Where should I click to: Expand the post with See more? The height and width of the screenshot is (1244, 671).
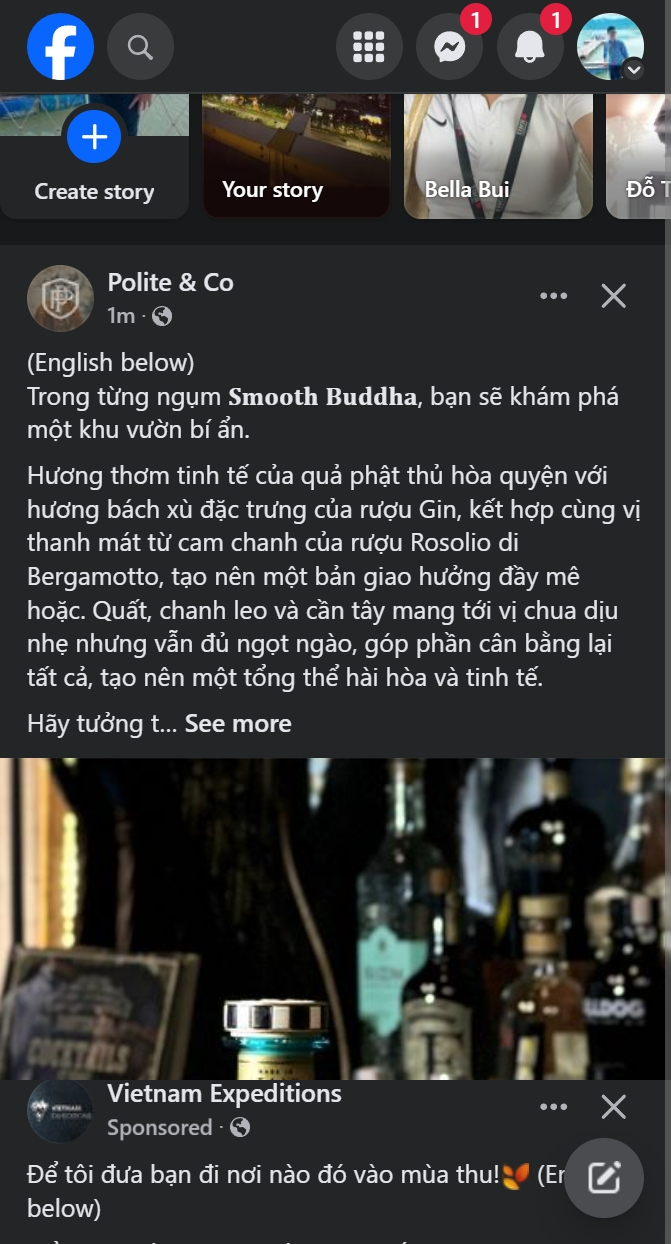pos(238,724)
